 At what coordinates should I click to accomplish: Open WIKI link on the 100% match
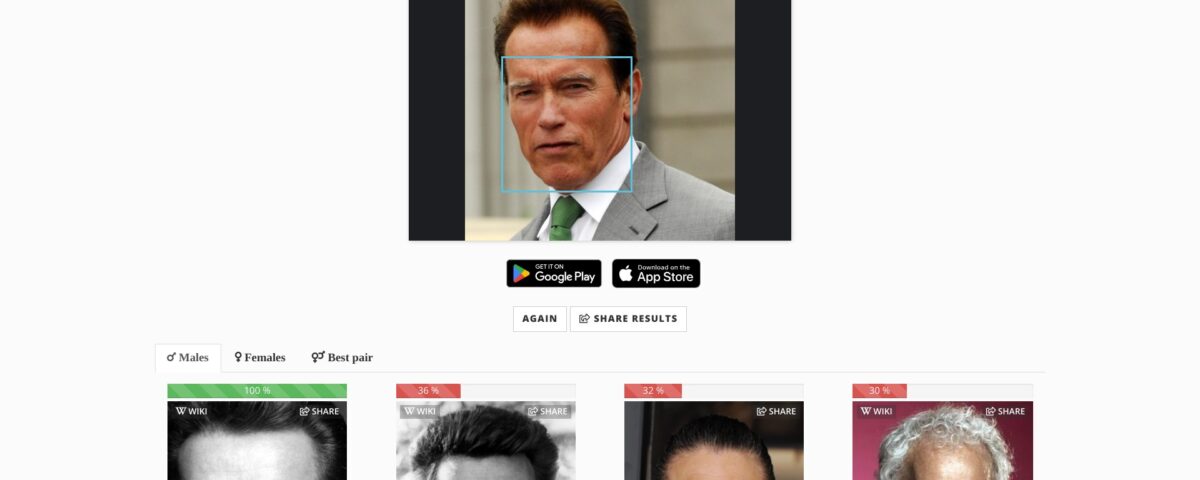pyautogui.click(x=191, y=411)
